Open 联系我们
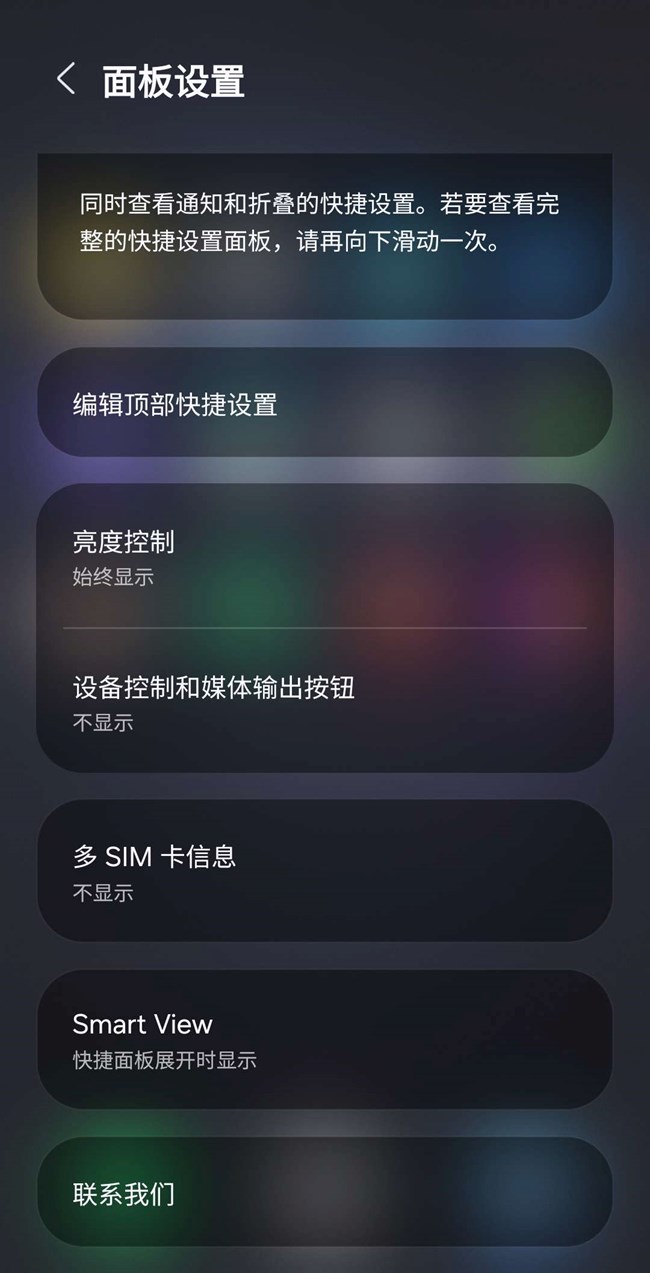650x1273 pixels. [324, 1193]
